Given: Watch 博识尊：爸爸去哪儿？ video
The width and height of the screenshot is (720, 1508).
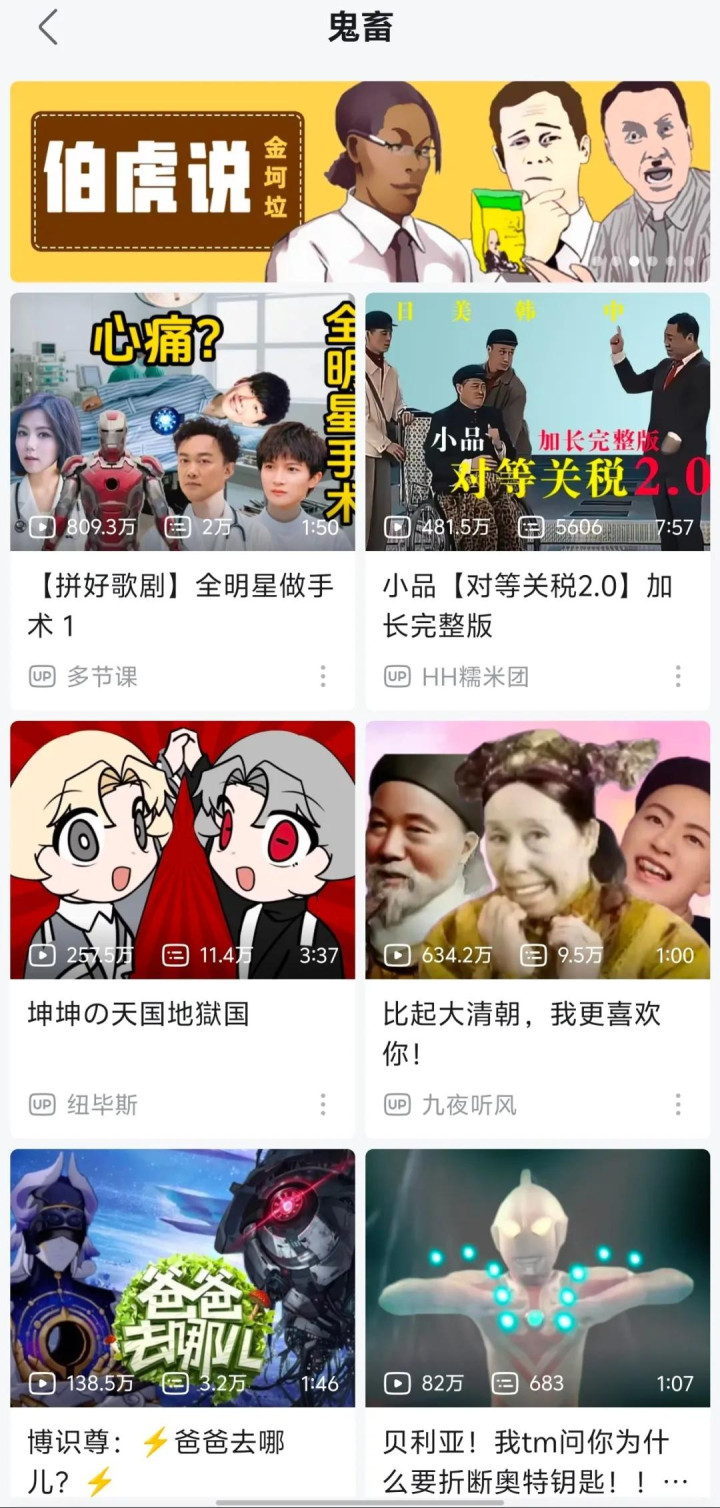Looking at the screenshot, I should click(182, 1278).
